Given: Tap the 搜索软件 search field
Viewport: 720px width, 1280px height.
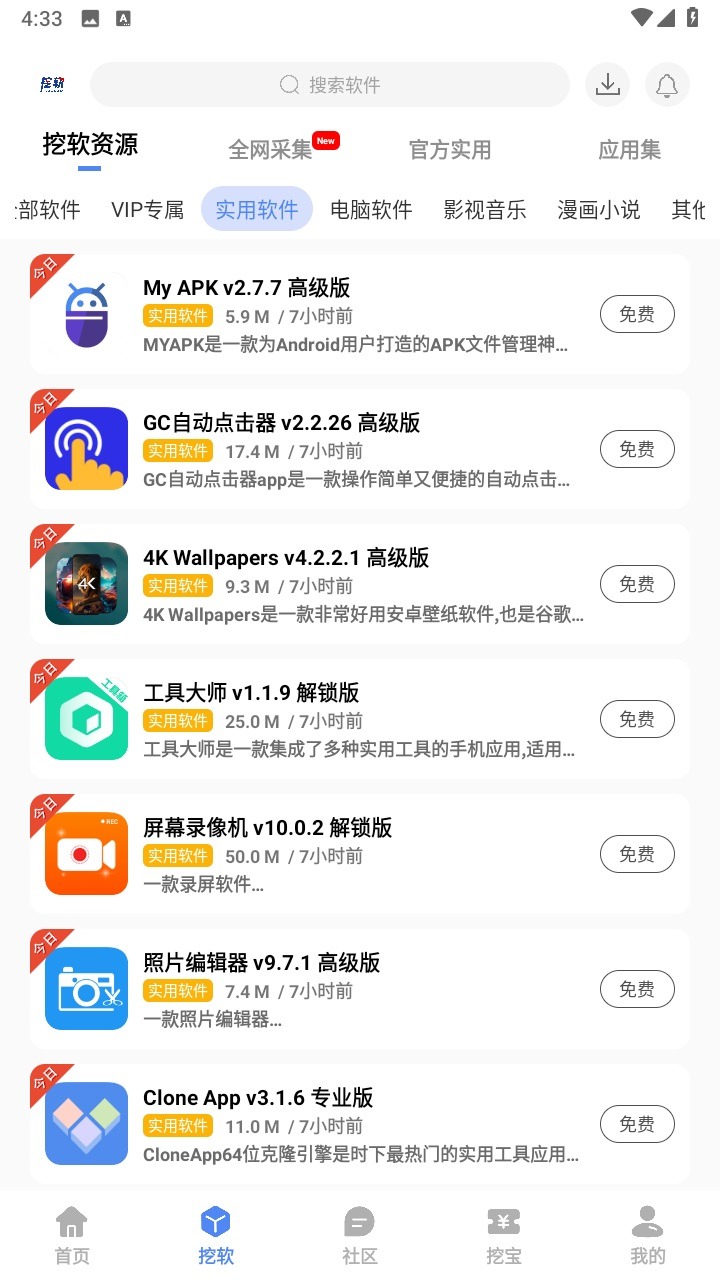Looking at the screenshot, I should (330, 85).
